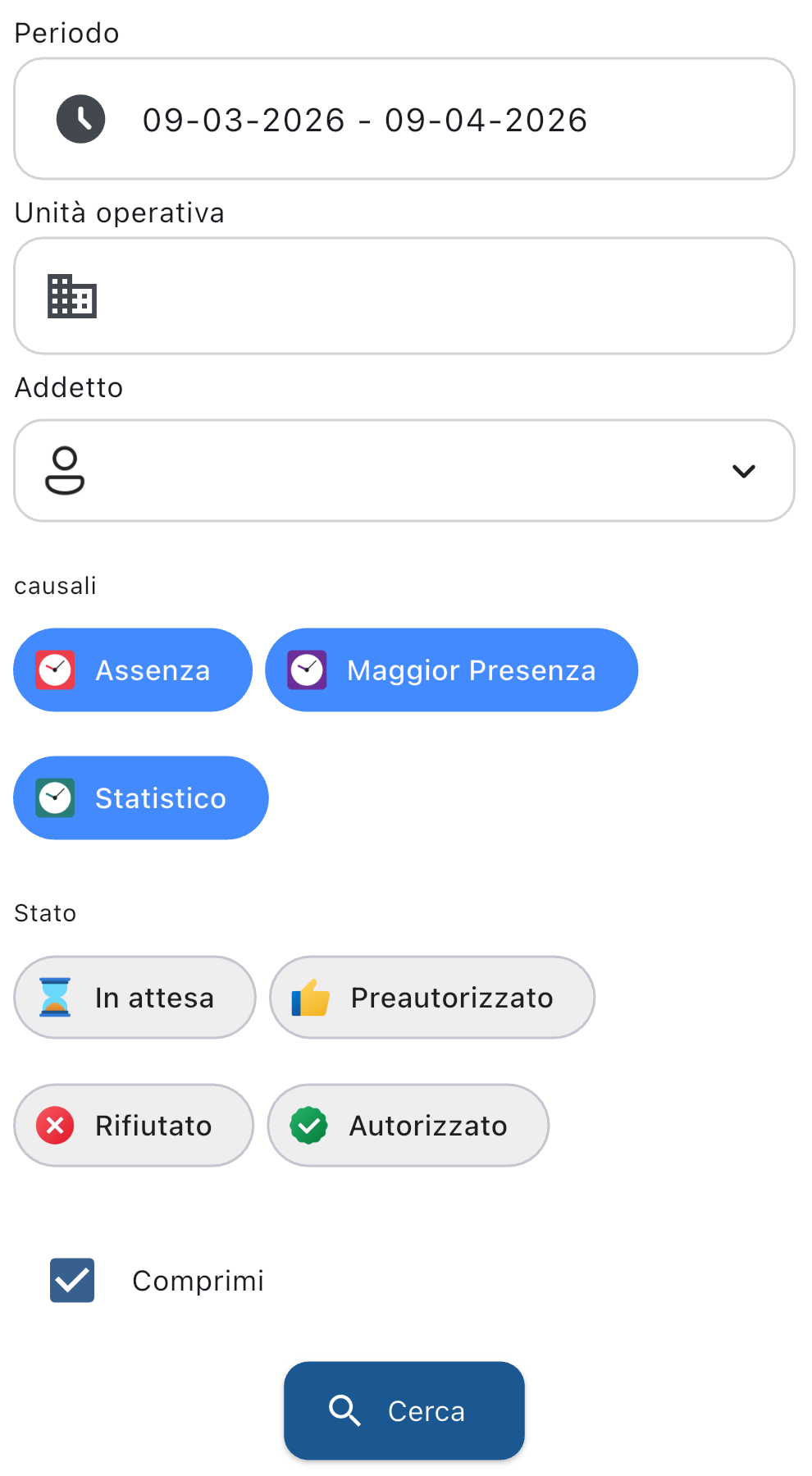Uncheck the Comprimi checkbox
Image resolution: width=812 pixels, height=1476 pixels.
72,1281
